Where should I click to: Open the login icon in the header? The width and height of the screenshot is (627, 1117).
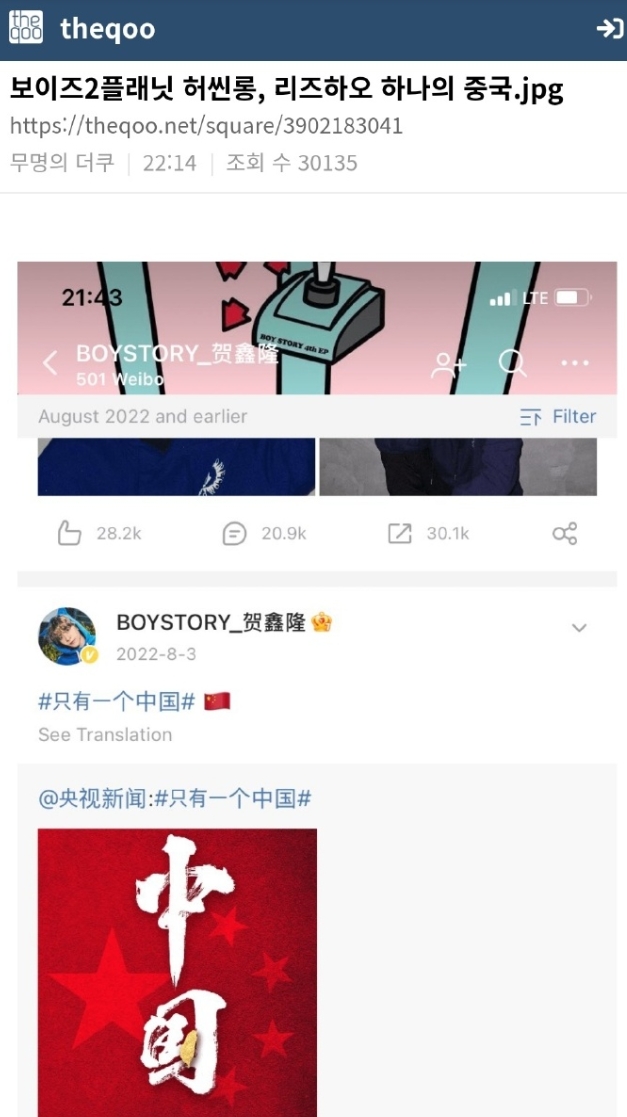(x=609, y=28)
